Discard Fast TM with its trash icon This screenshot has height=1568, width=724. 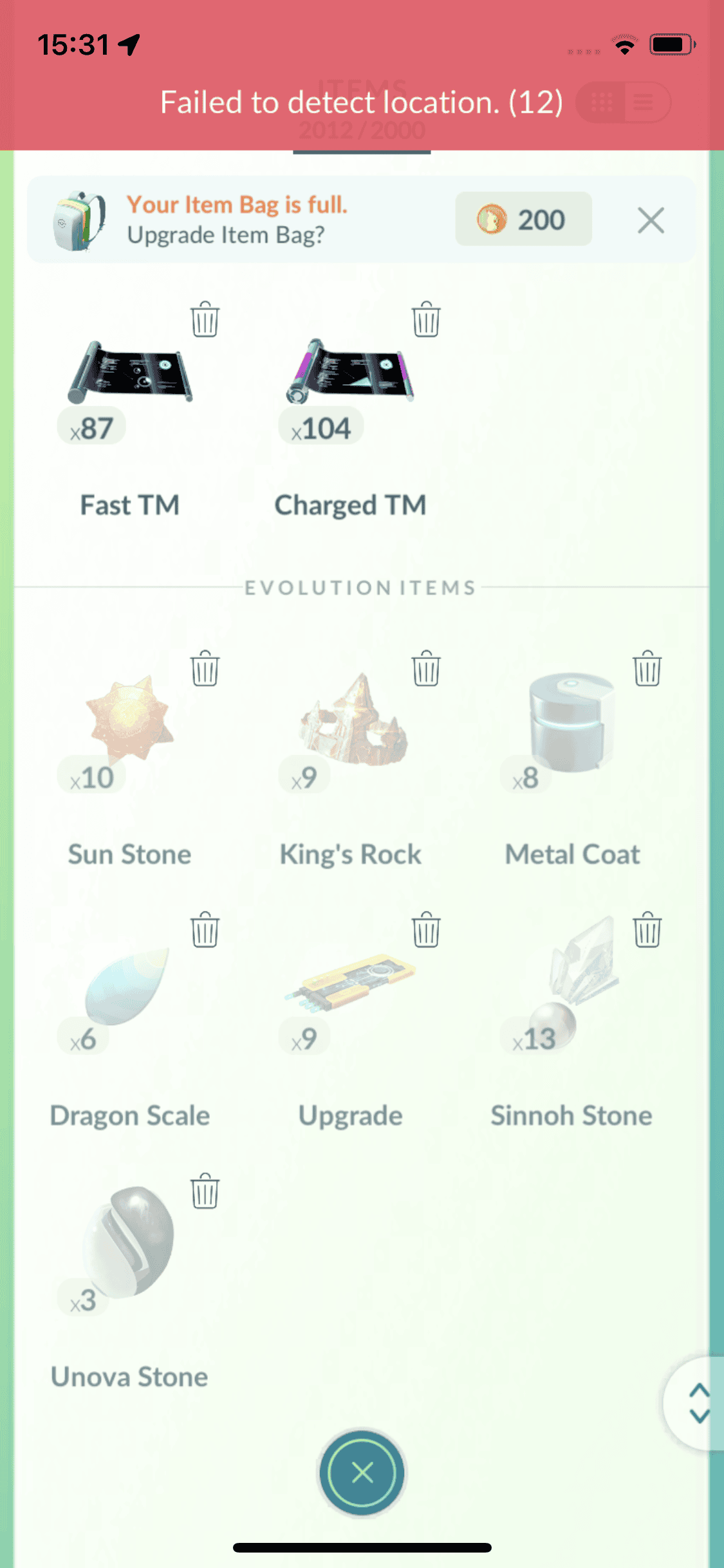tap(205, 319)
